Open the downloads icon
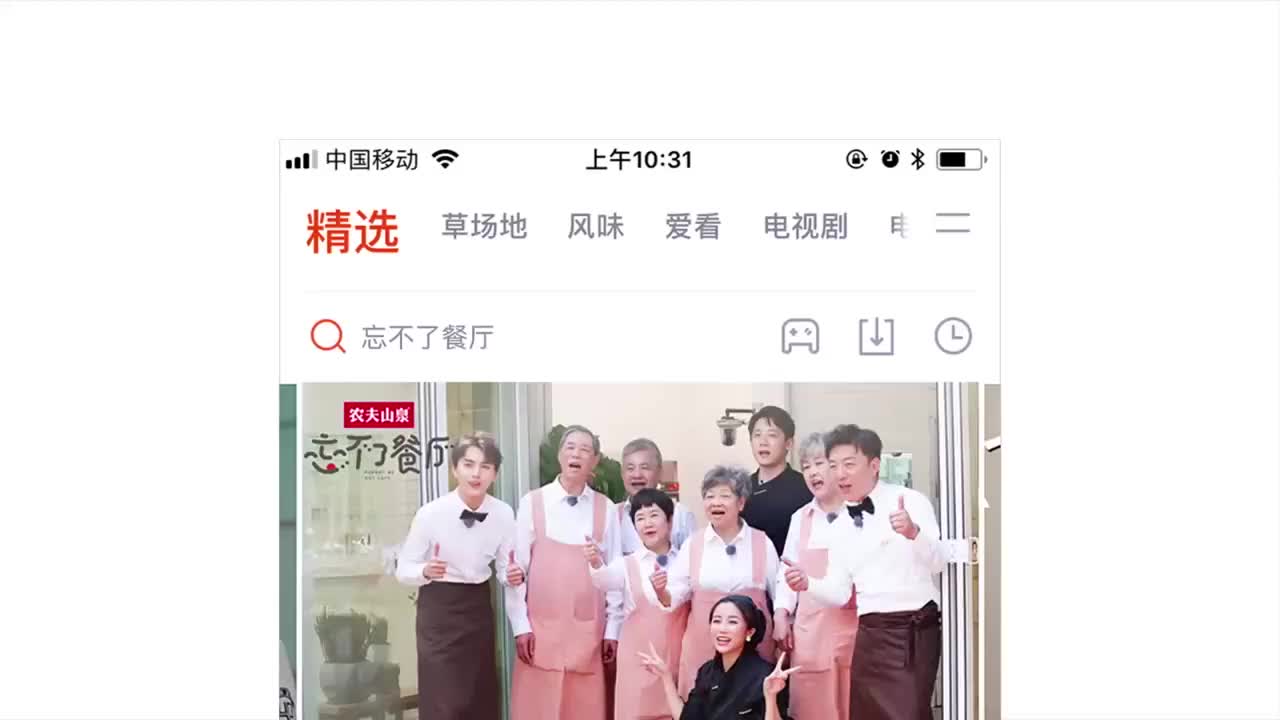This screenshot has height=720, width=1280. [876, 337]
